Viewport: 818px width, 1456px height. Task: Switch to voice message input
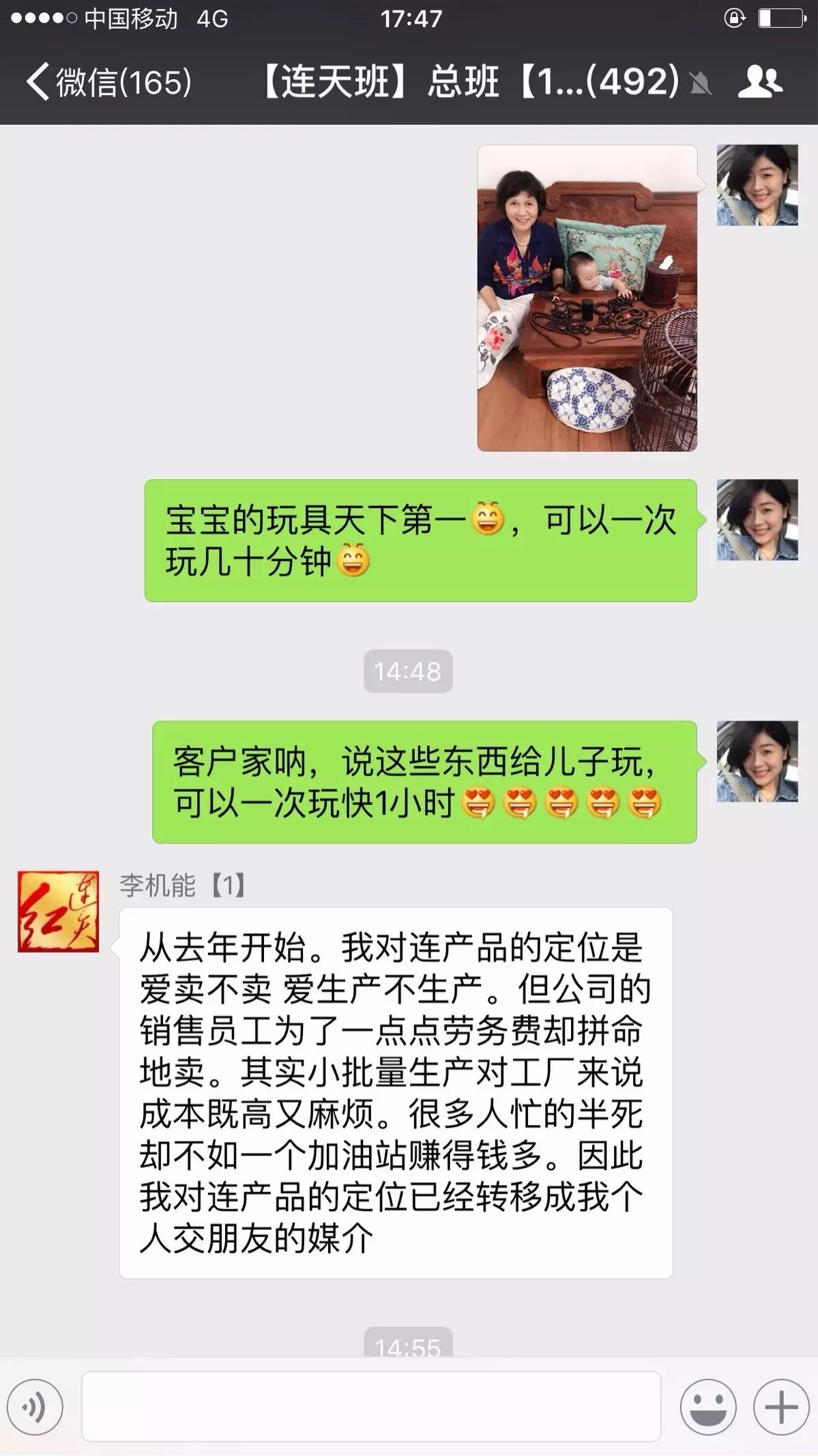click(35, 1407)
